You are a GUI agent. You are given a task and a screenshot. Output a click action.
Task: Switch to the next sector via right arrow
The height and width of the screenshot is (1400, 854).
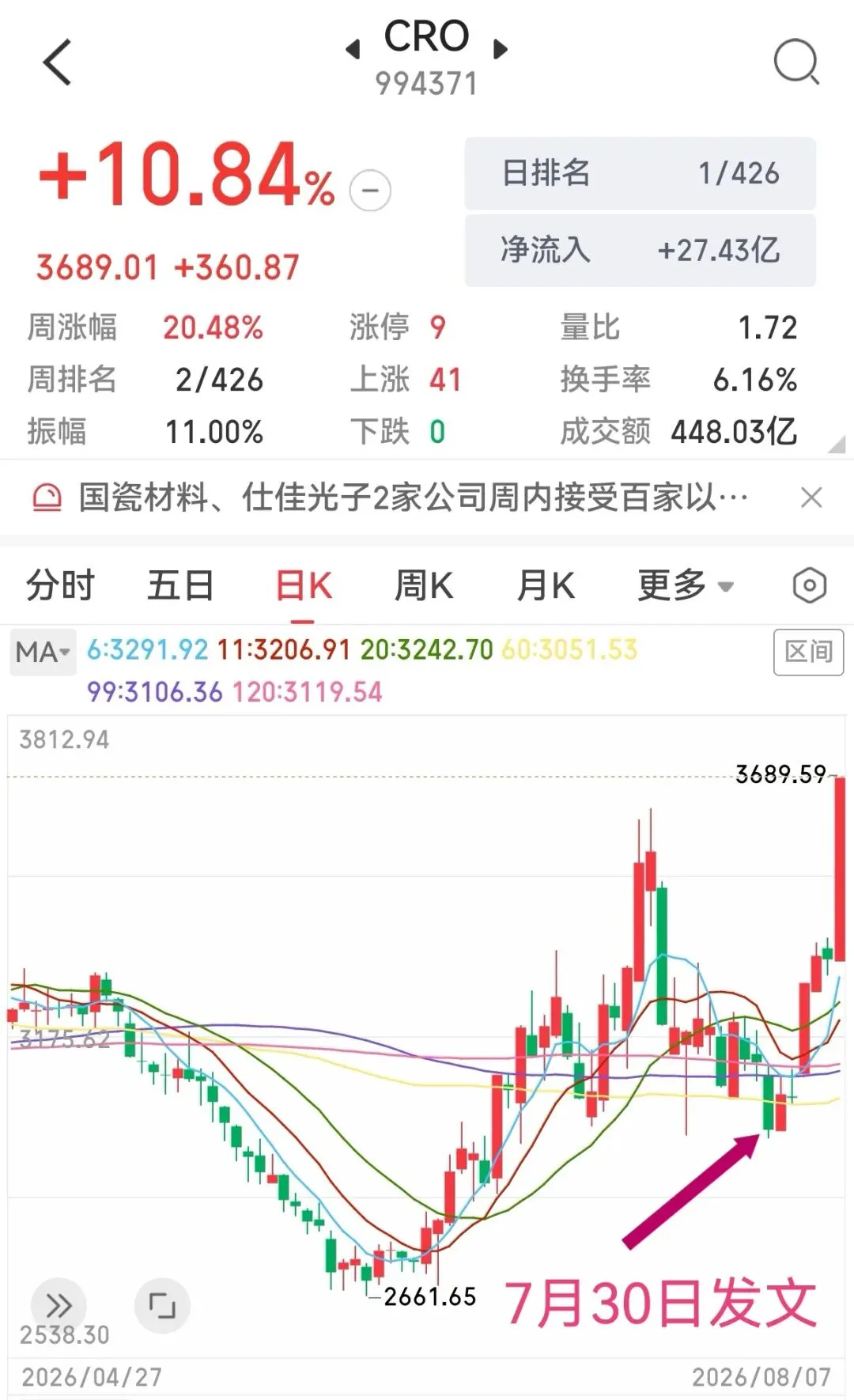coord(500,50)
